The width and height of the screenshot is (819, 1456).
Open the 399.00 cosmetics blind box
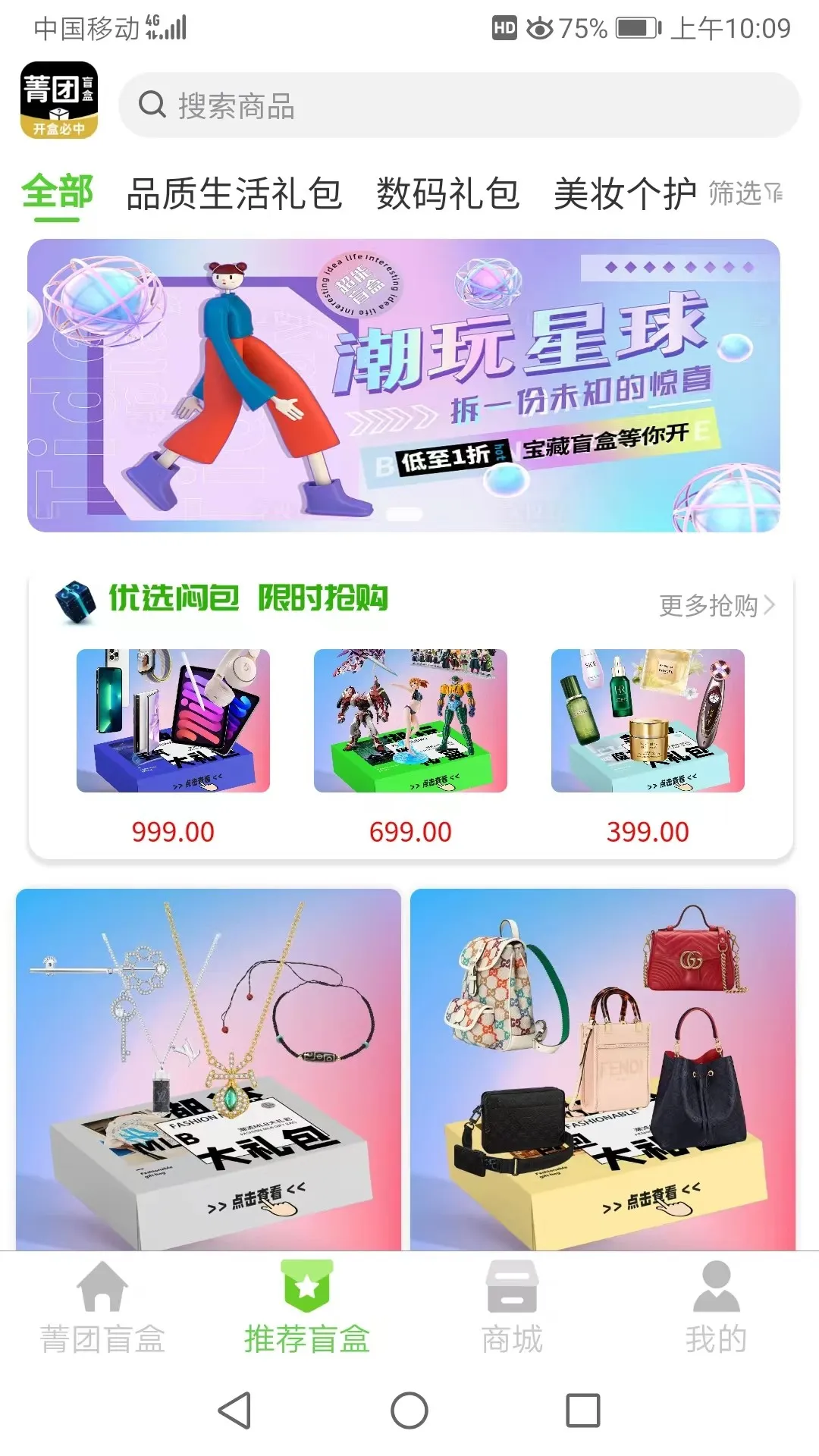coord(648,720)
